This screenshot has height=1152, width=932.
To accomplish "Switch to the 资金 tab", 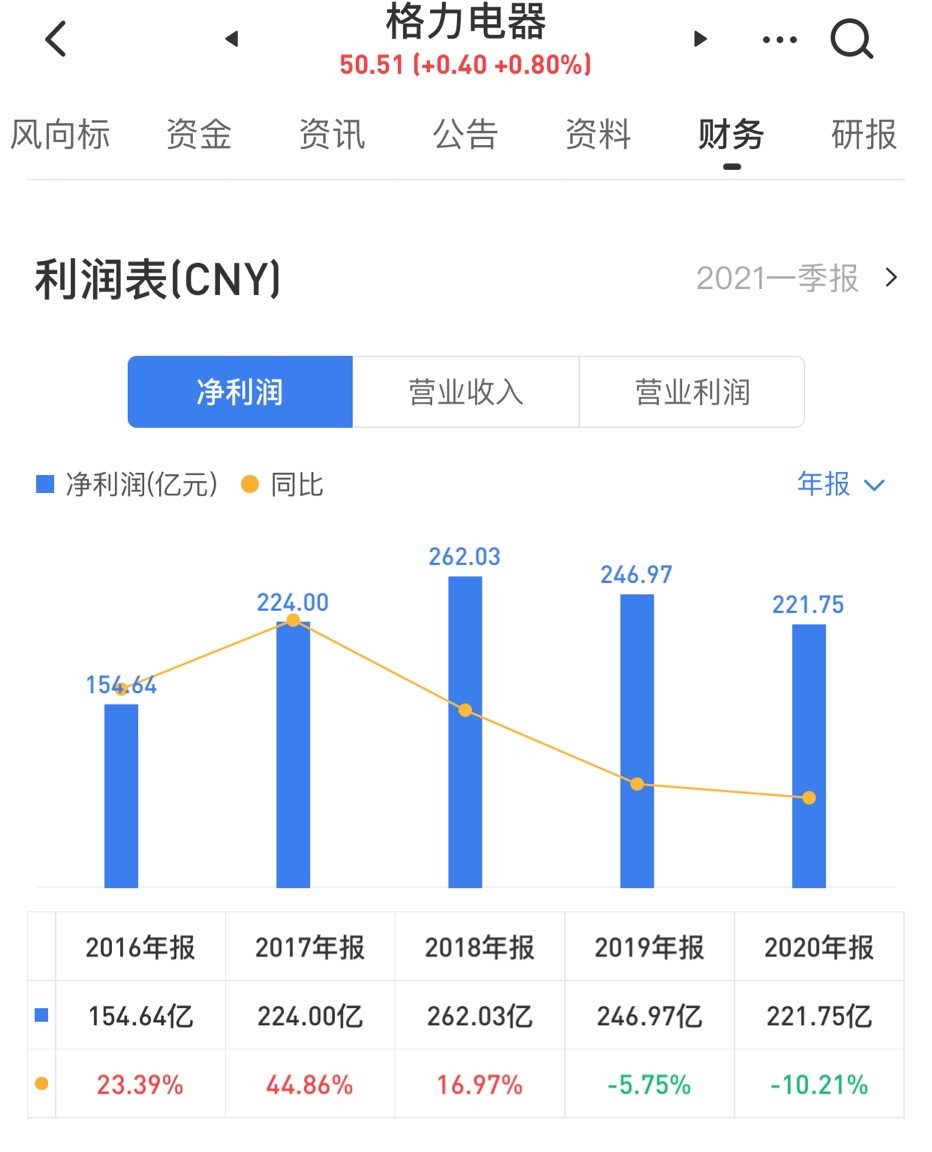I will (197, 135).
